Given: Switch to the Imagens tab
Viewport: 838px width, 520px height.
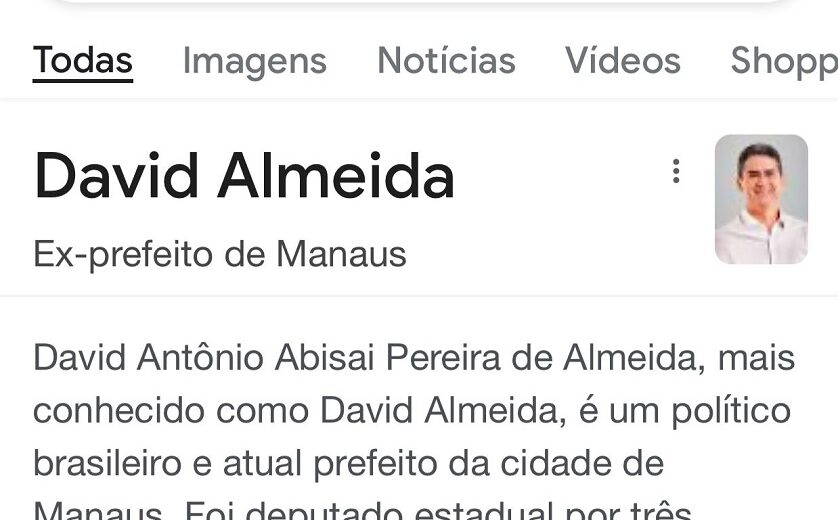Looking at the screenshot, I should coord(254,61).
